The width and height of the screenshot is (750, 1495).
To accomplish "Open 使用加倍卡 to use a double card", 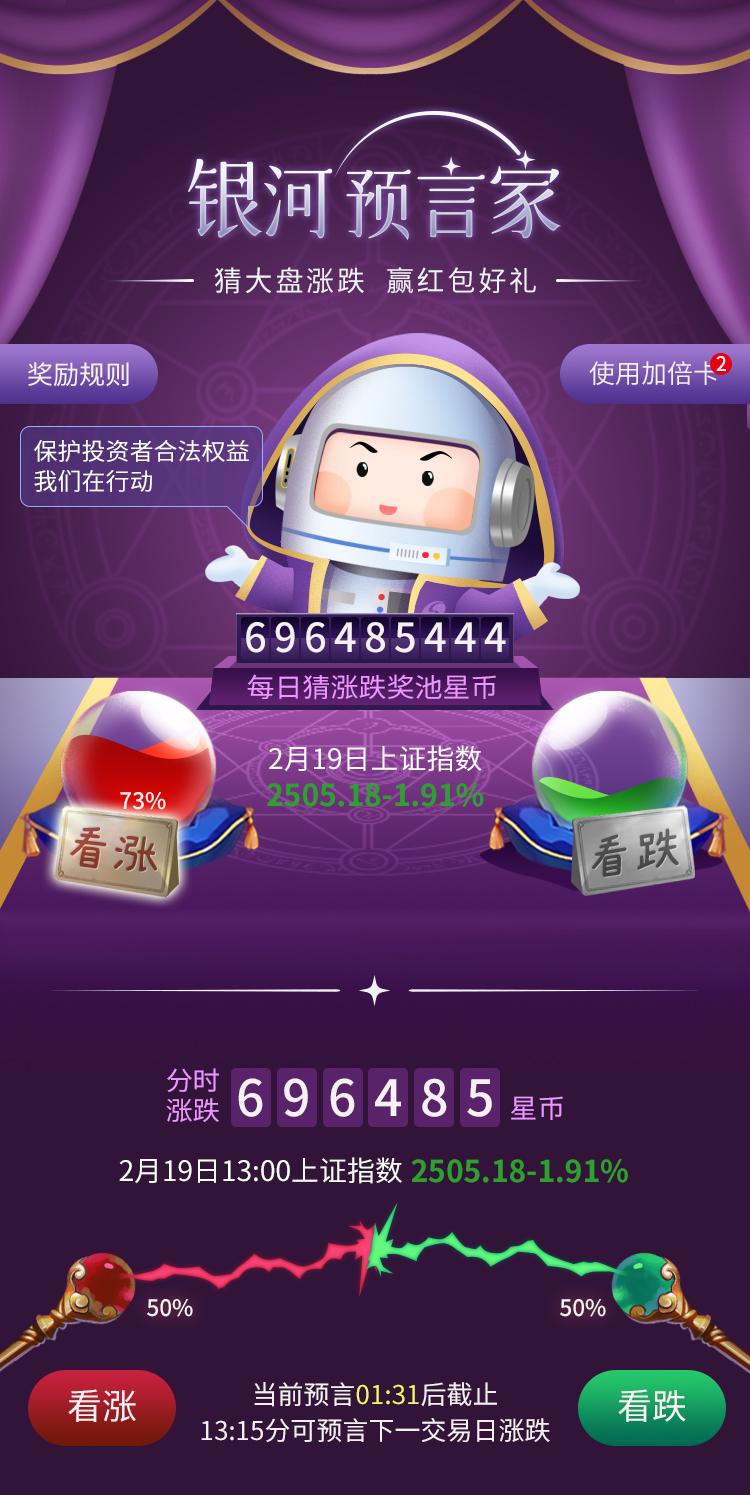I will coord(654,374).
